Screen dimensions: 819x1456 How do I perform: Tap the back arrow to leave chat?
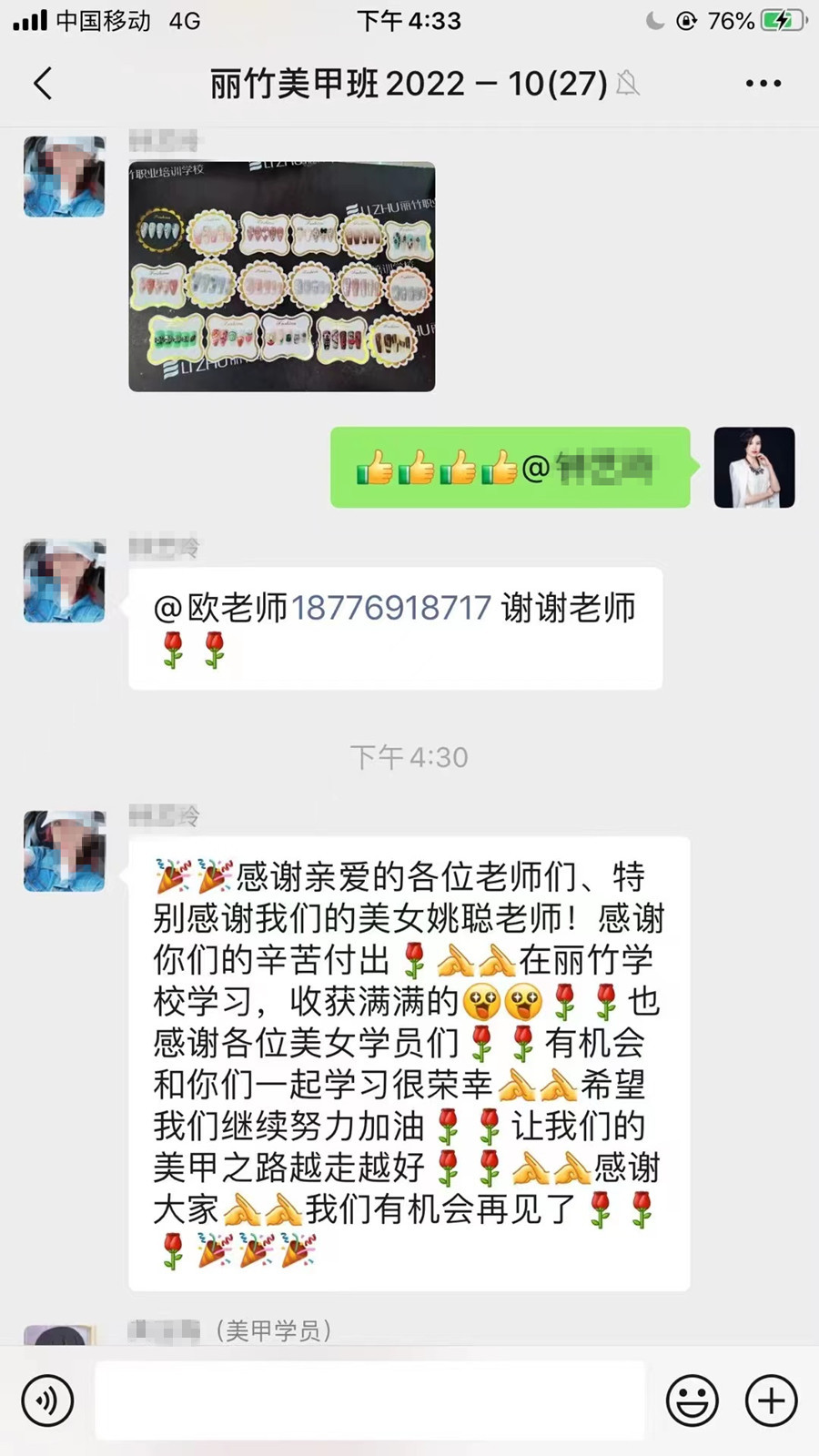coord(42,83)
